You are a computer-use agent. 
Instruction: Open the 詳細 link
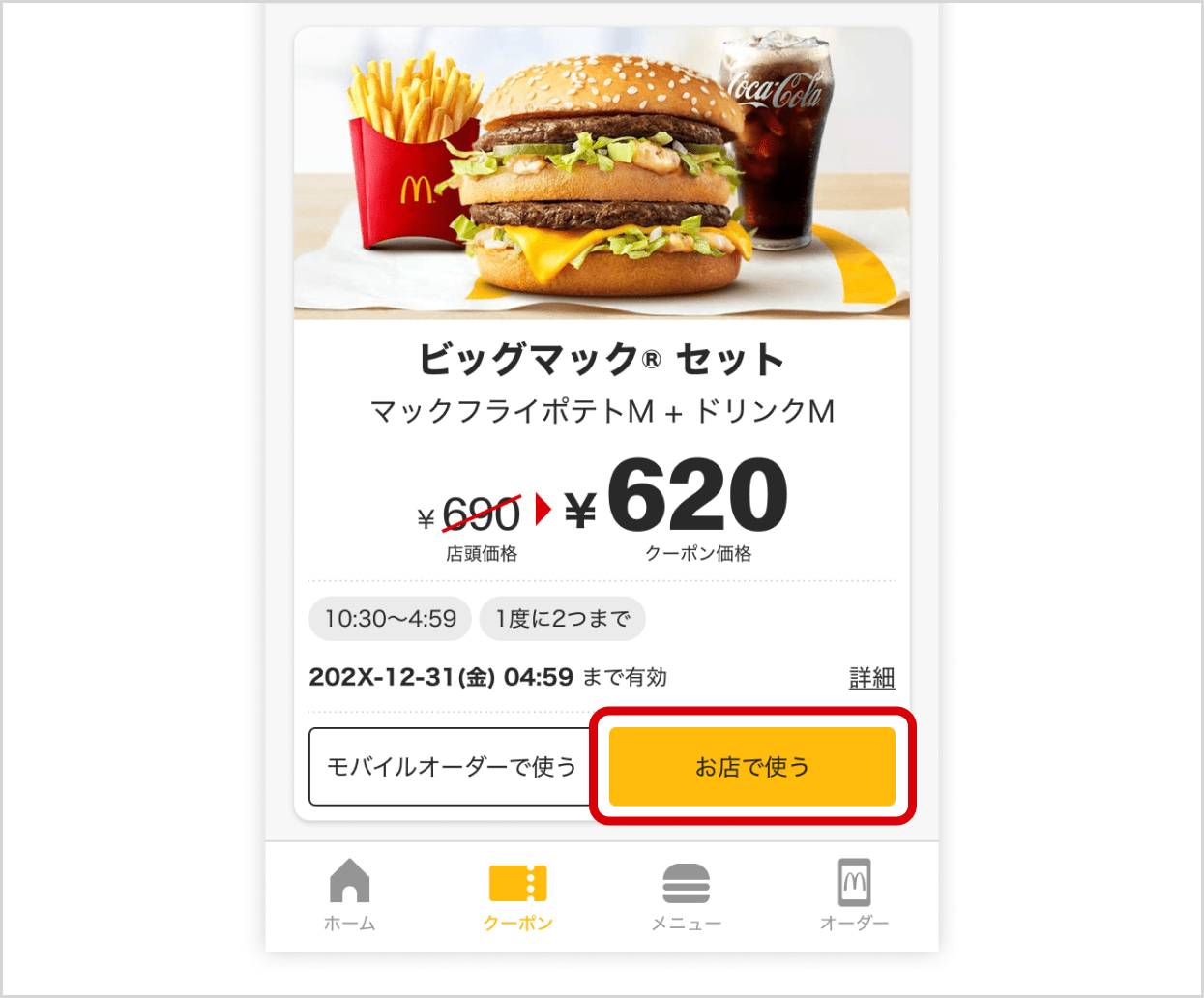871,677
